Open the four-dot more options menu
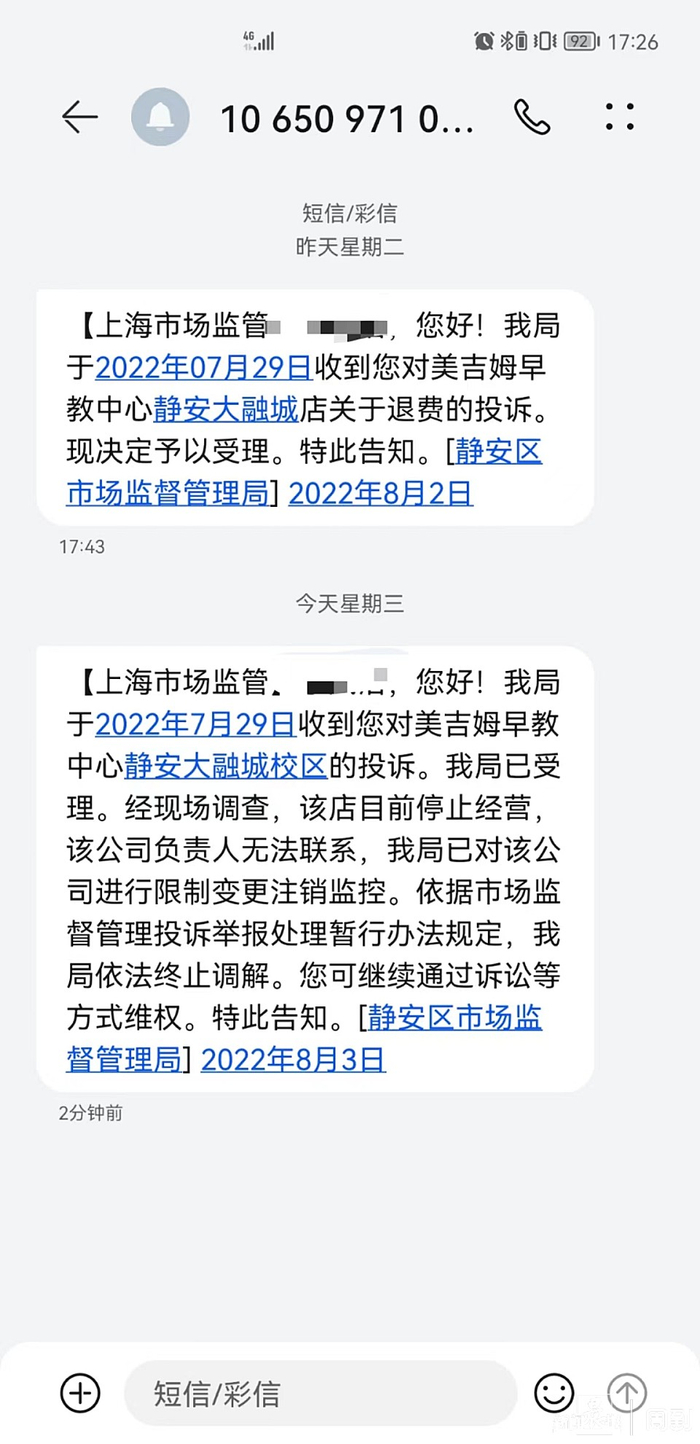Viewport: 700px width, 1444px height. pyautogui.click(x=620, y=118)
